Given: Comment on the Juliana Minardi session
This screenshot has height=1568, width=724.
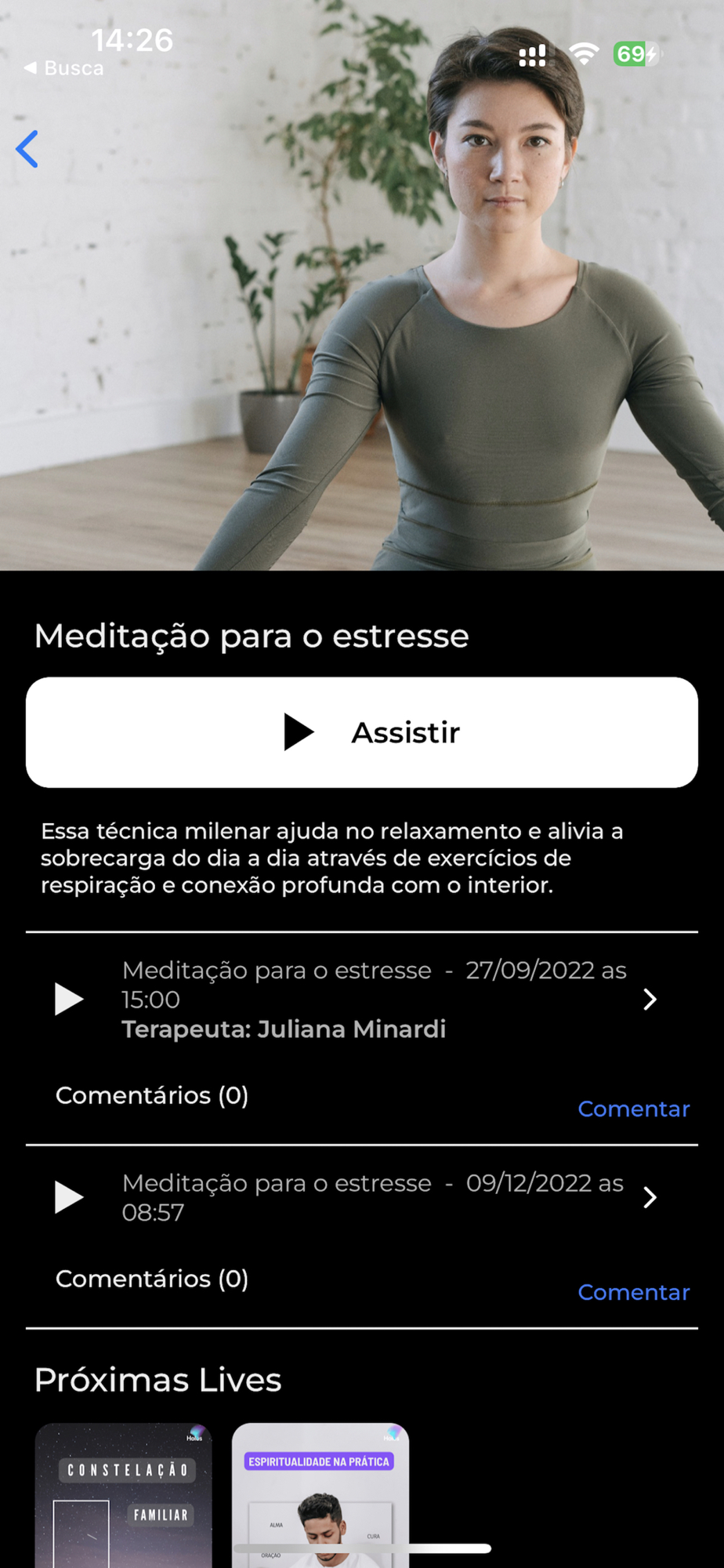Looking at the screenshot, I should 633,1109.
